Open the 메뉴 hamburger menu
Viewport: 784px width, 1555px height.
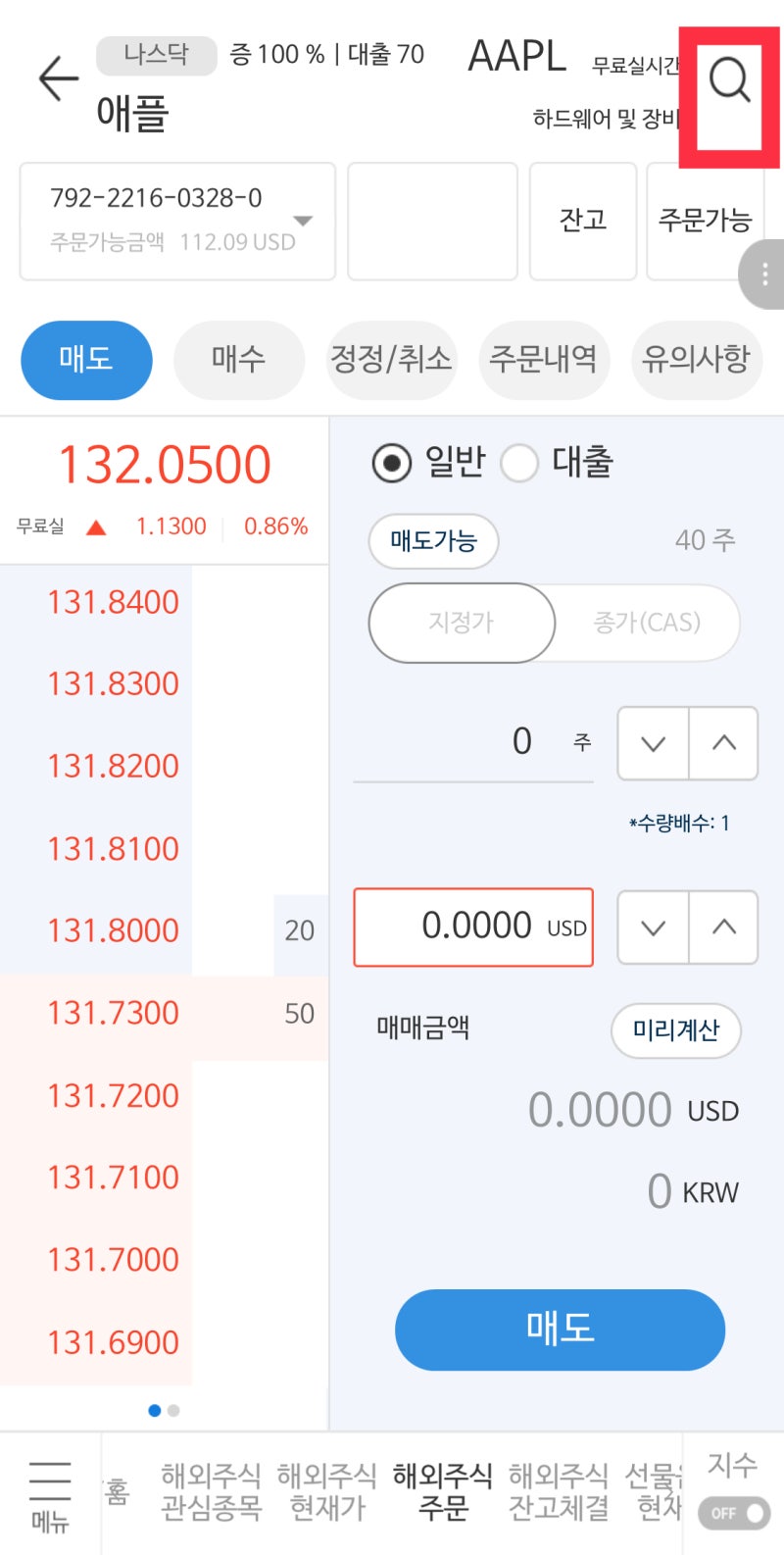coord(50,1495)
